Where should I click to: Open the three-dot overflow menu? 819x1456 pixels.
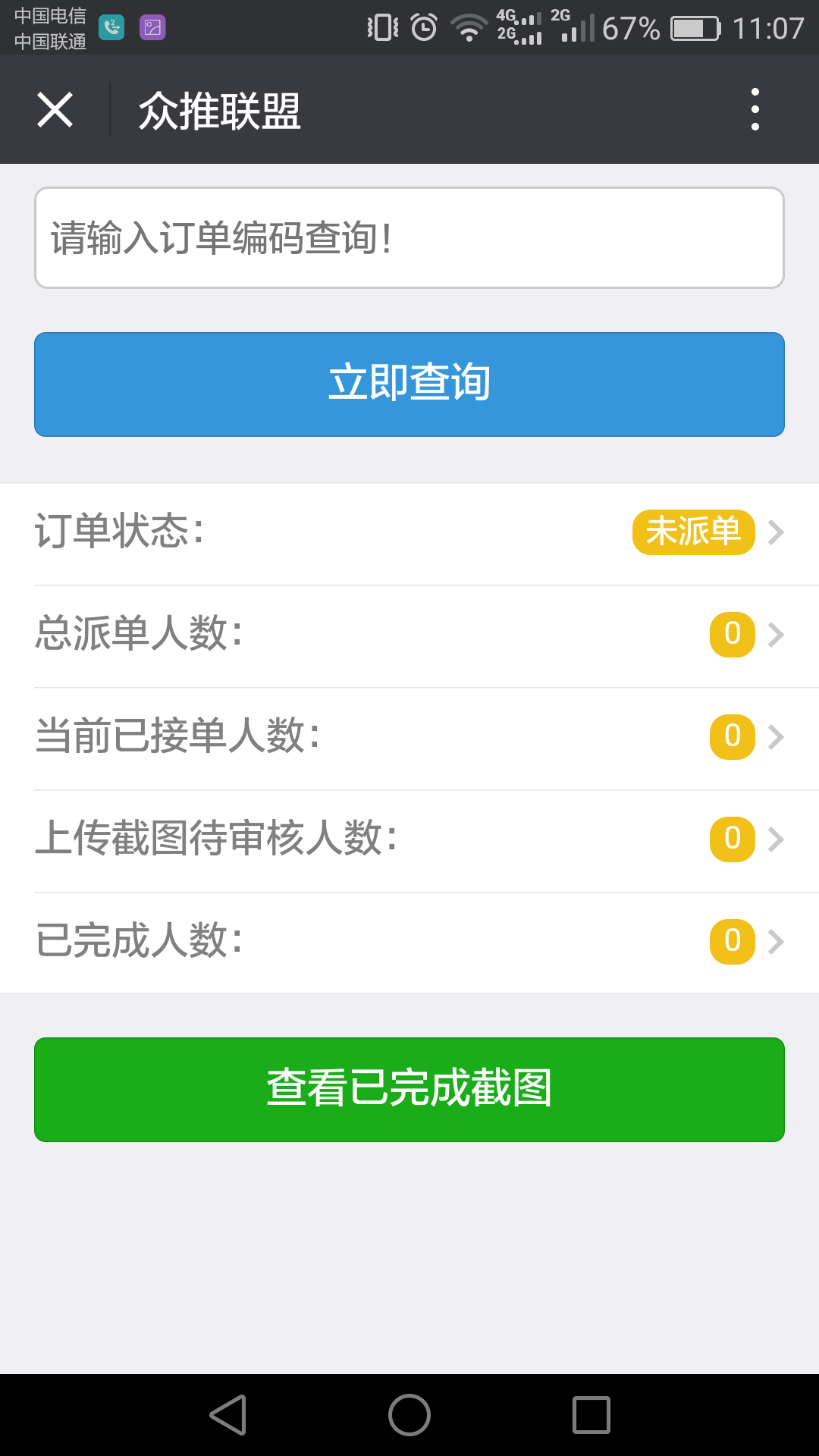tap(755, 110)
